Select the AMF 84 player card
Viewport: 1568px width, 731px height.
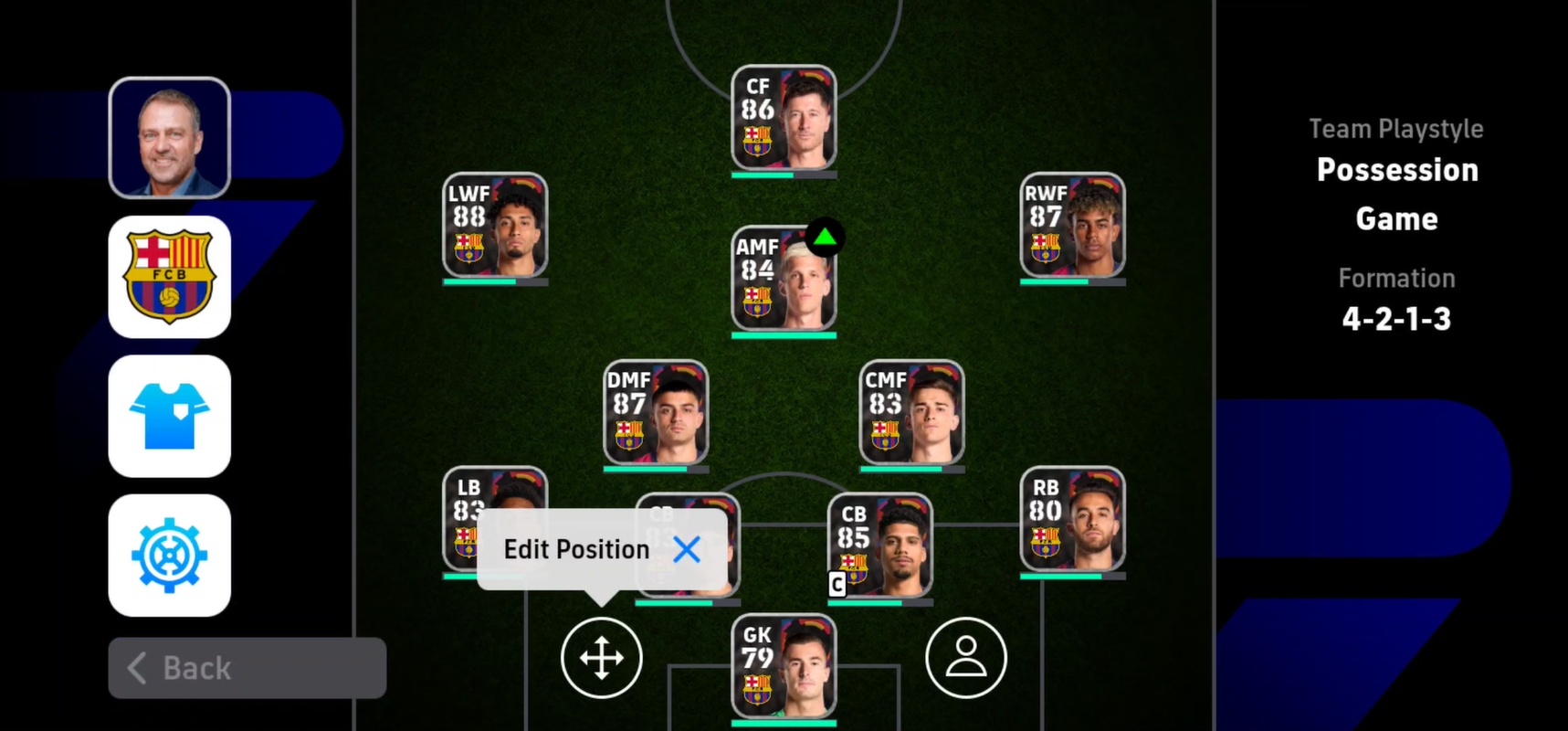pos(784,278)
